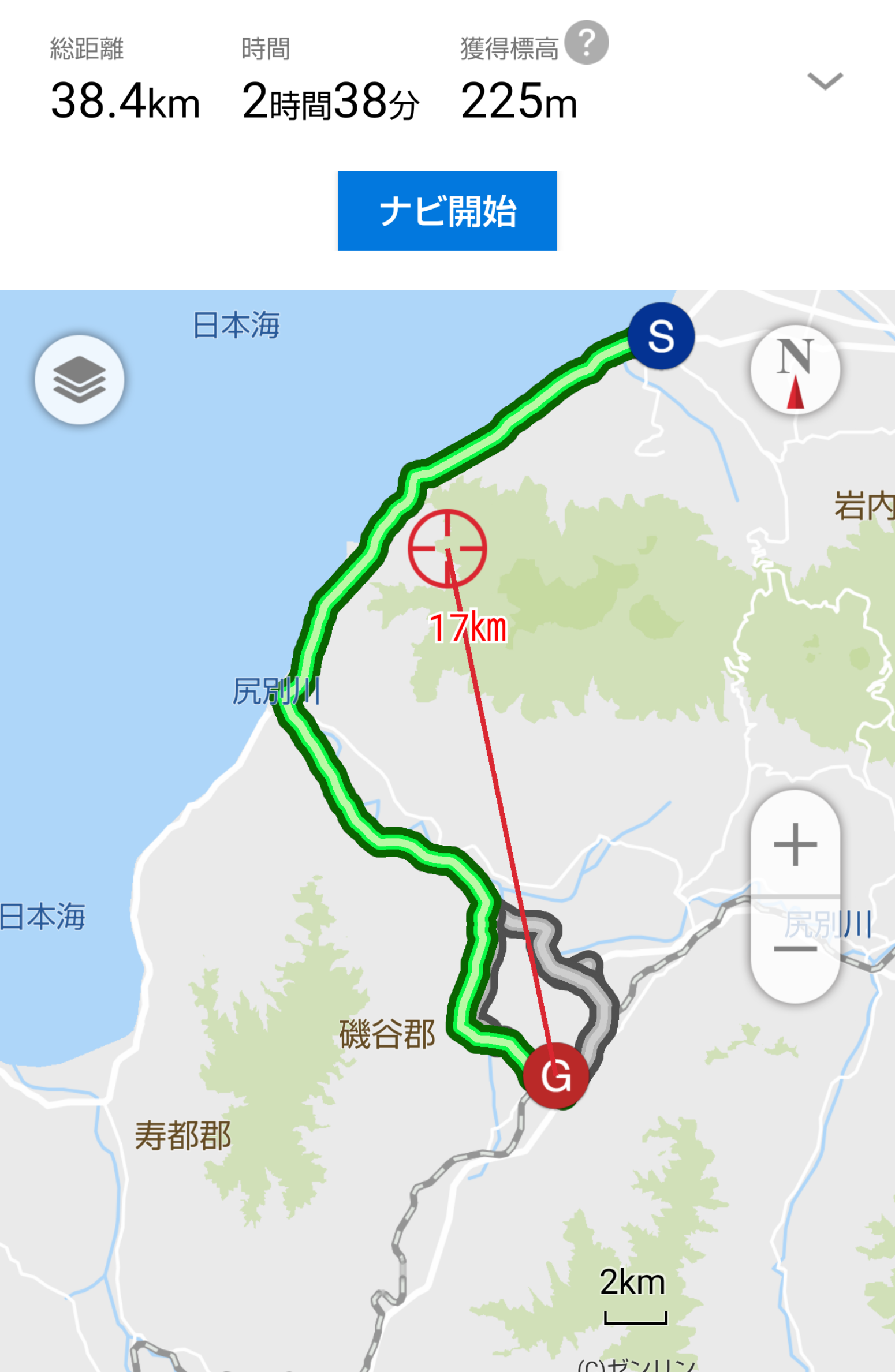895x1372 pixels.
Task: Zoom in on the map
Action: (795, 844)
